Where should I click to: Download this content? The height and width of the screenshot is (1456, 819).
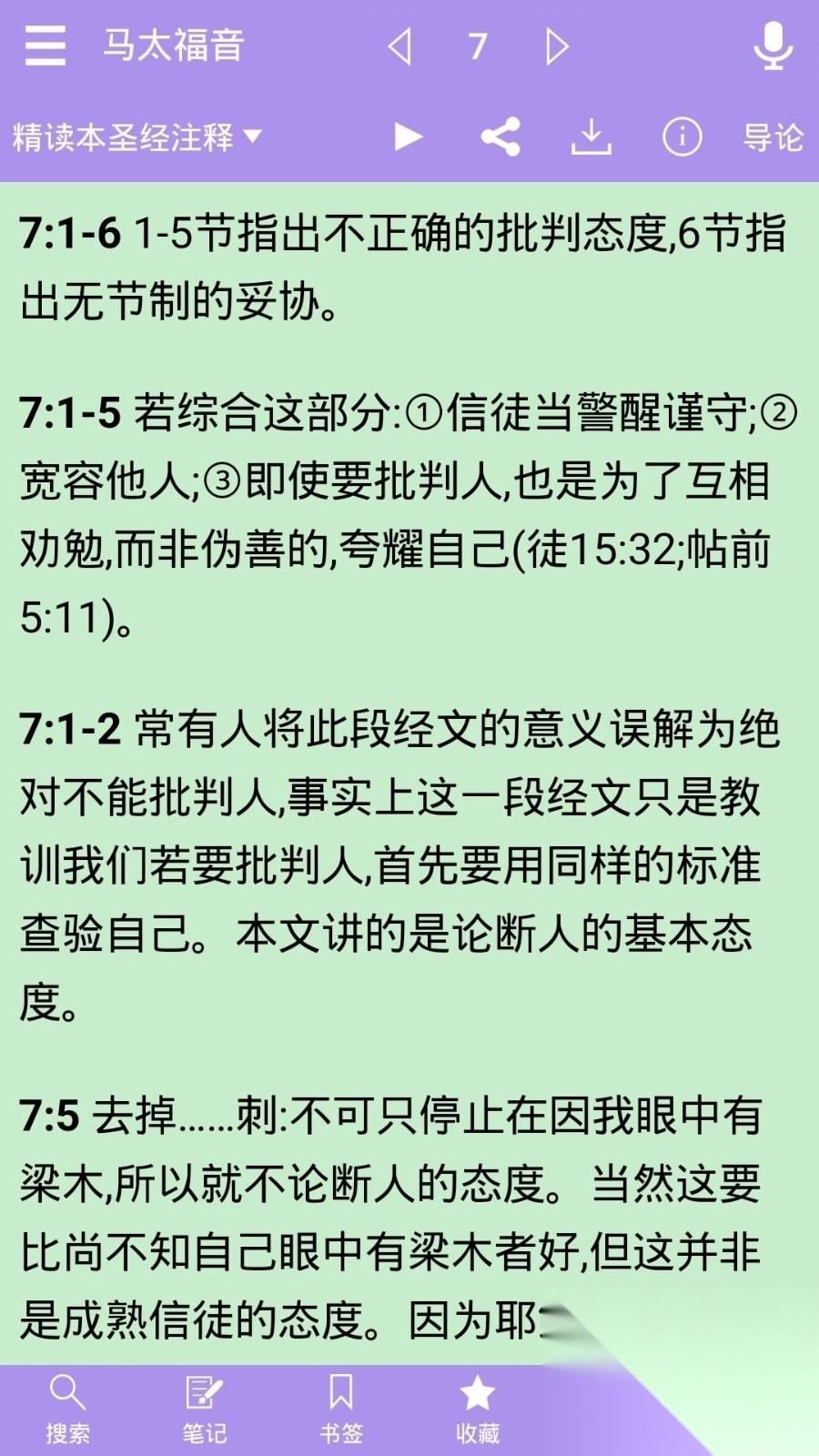(x=591, y=137)
